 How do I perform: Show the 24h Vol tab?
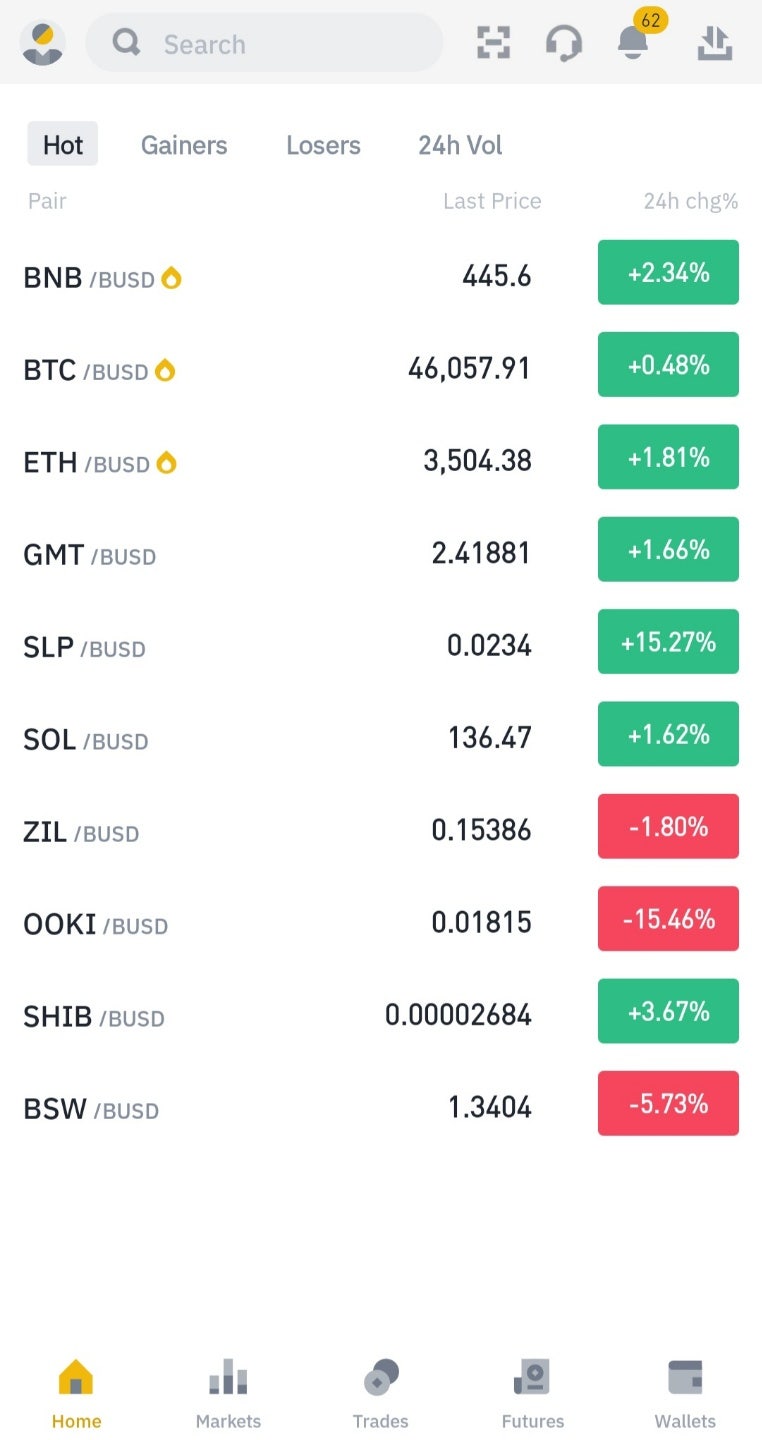click(460, 145)
